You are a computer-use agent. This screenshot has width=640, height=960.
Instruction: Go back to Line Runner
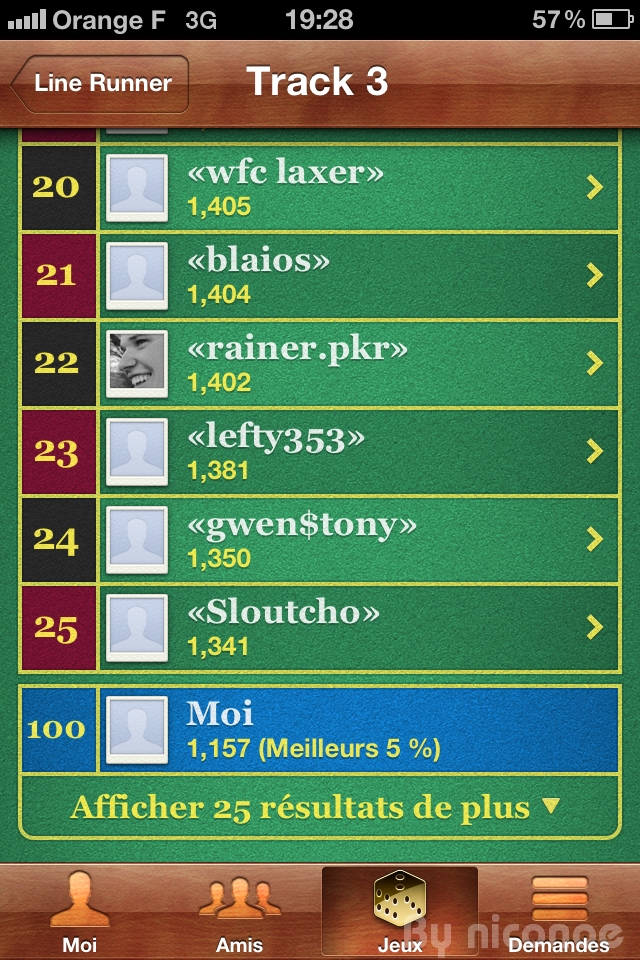tap(100, 83)
